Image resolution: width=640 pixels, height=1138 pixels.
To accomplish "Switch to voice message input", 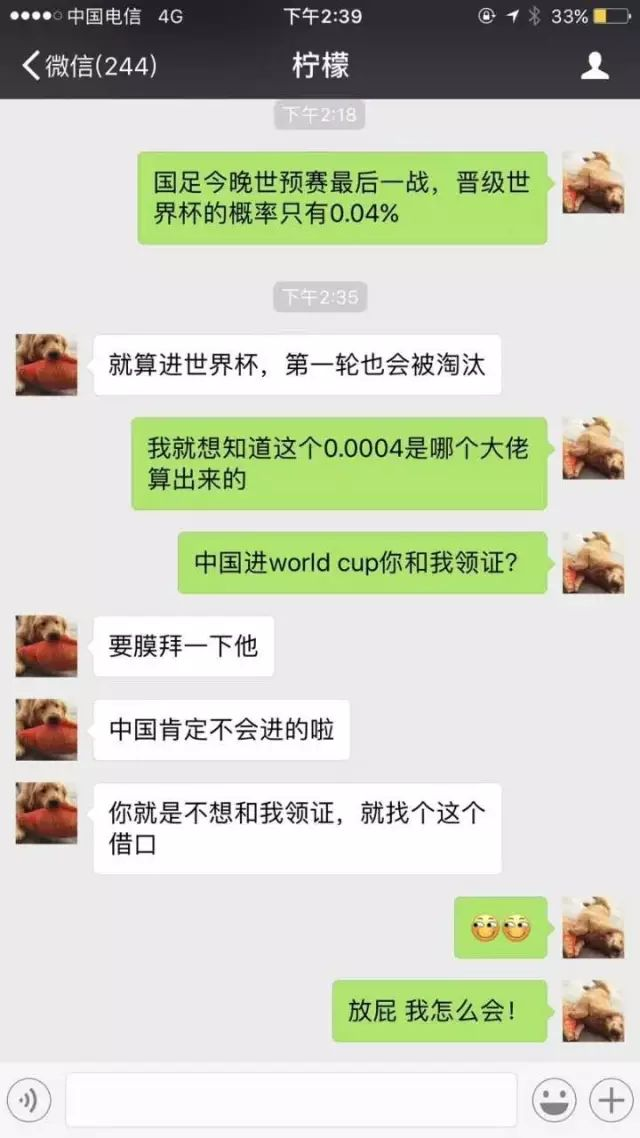I will 29,1101.
